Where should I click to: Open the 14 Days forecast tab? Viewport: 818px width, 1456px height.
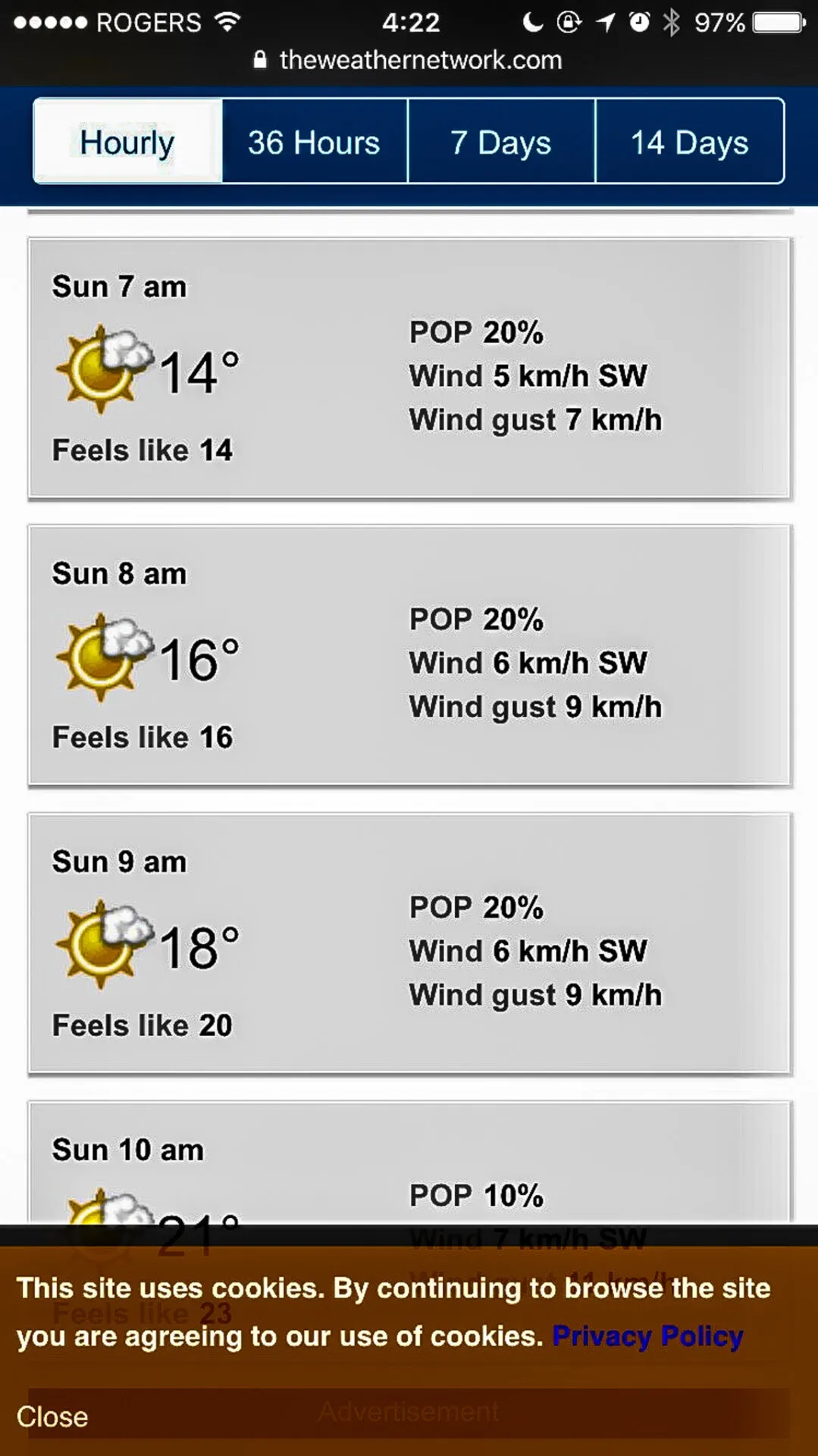(x=689, y=142)
